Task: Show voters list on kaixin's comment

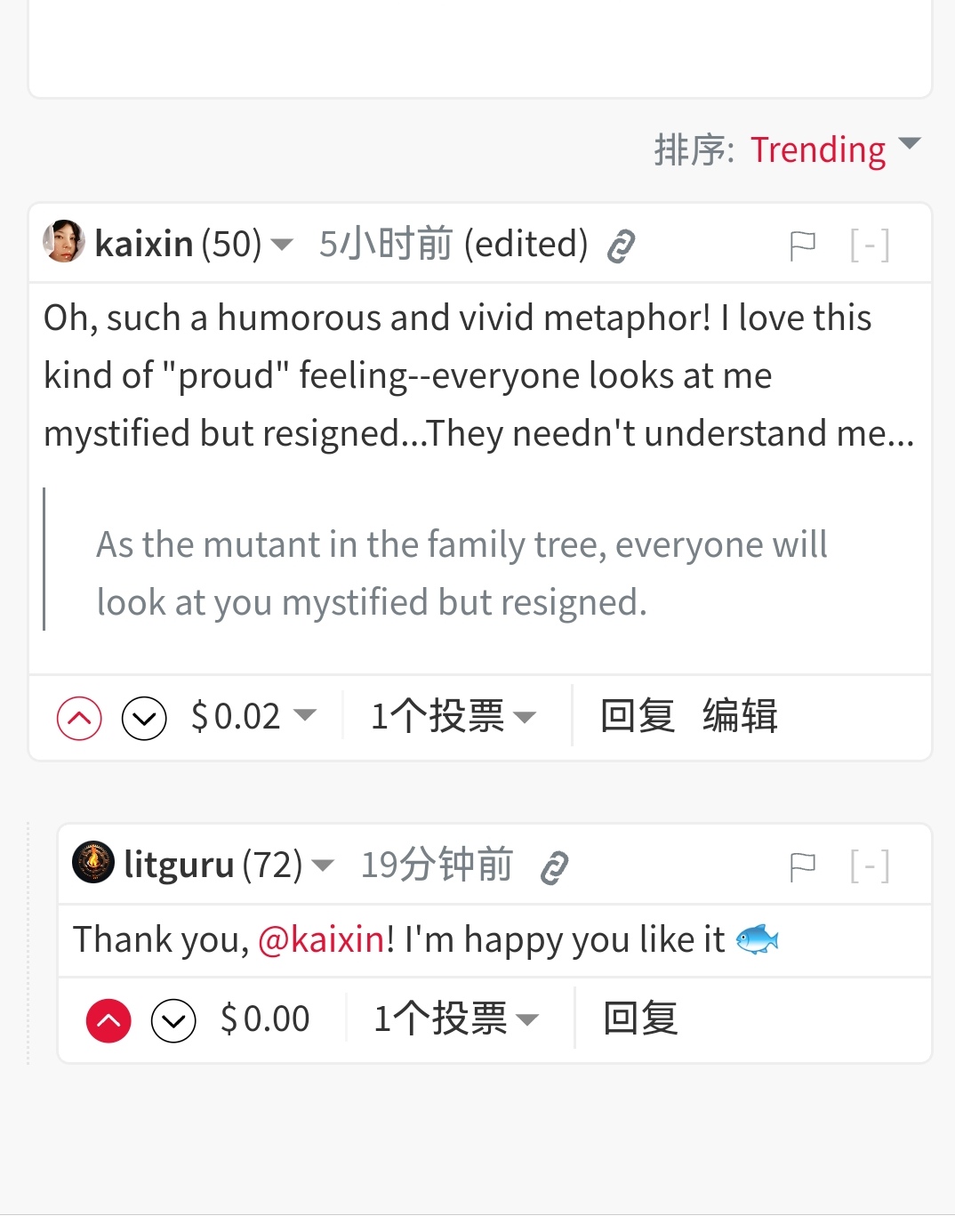Action: (453, 716)
